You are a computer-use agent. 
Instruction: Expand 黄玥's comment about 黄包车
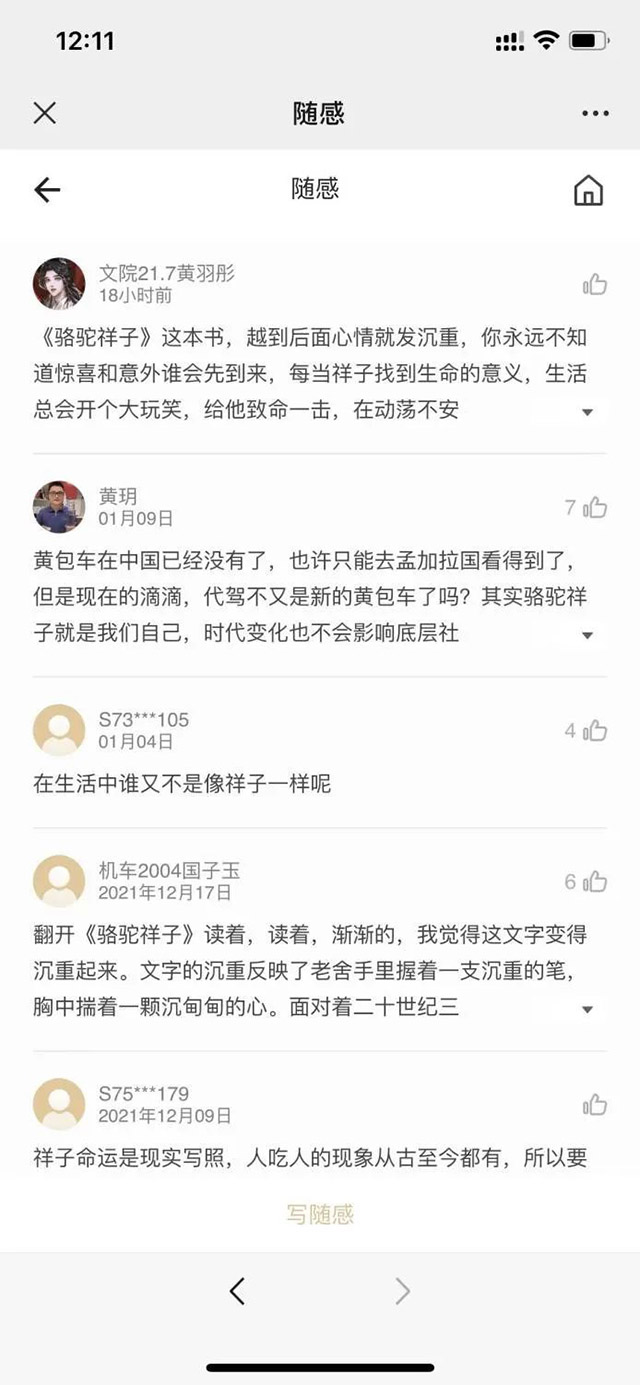click(587, 635)
